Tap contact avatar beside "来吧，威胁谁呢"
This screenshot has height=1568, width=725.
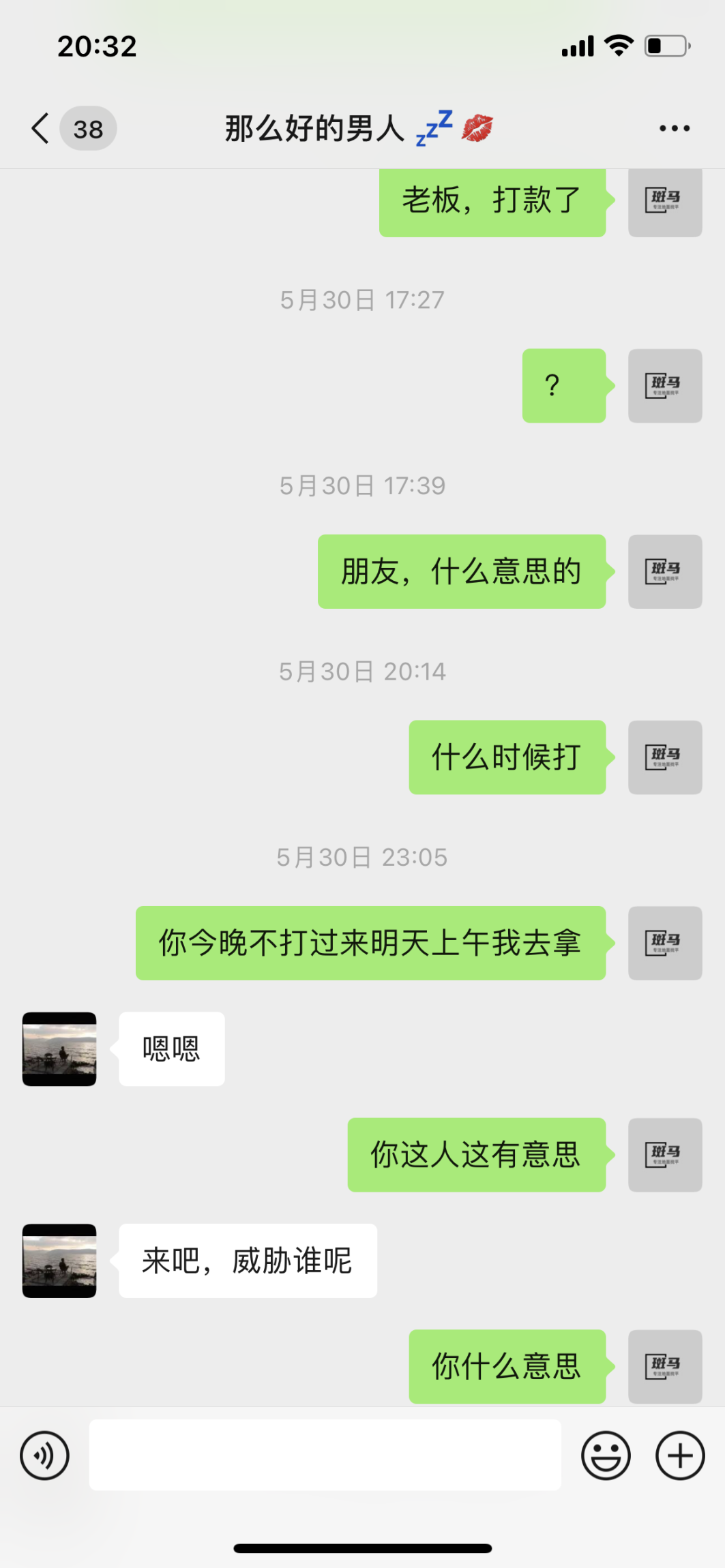click(59, 1261)
